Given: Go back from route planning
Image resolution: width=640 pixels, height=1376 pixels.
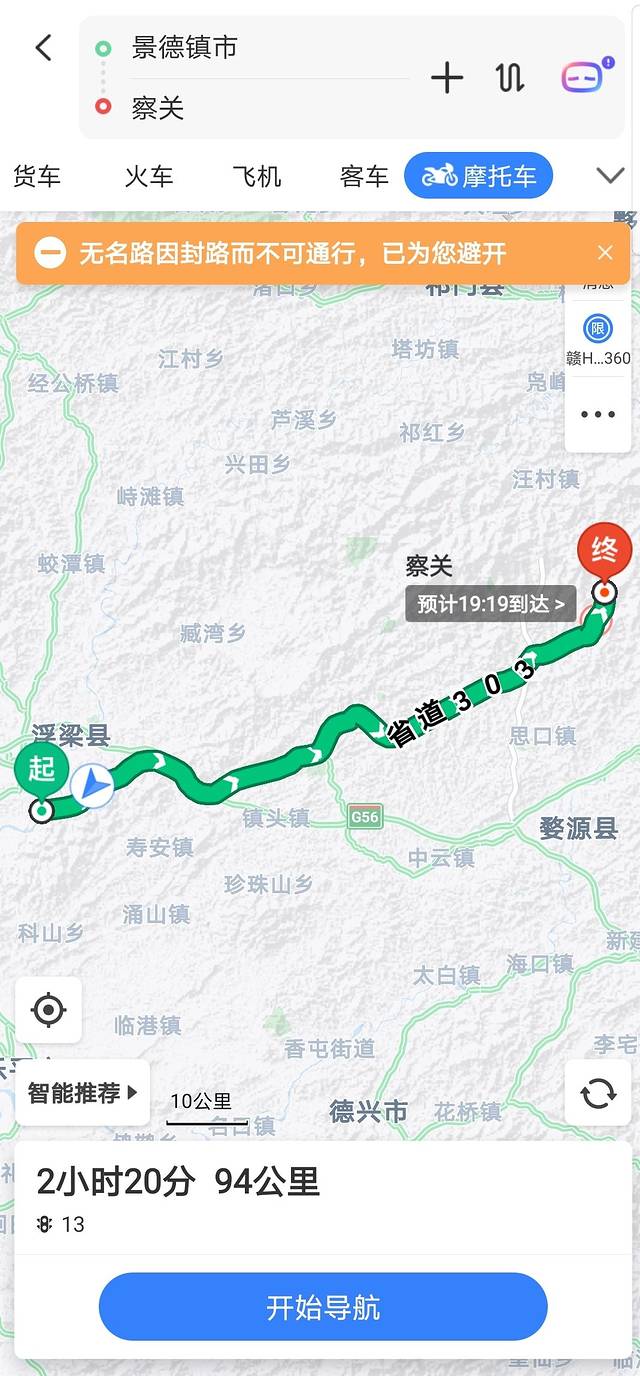Looking at the screenshot, I should [43, 47].
